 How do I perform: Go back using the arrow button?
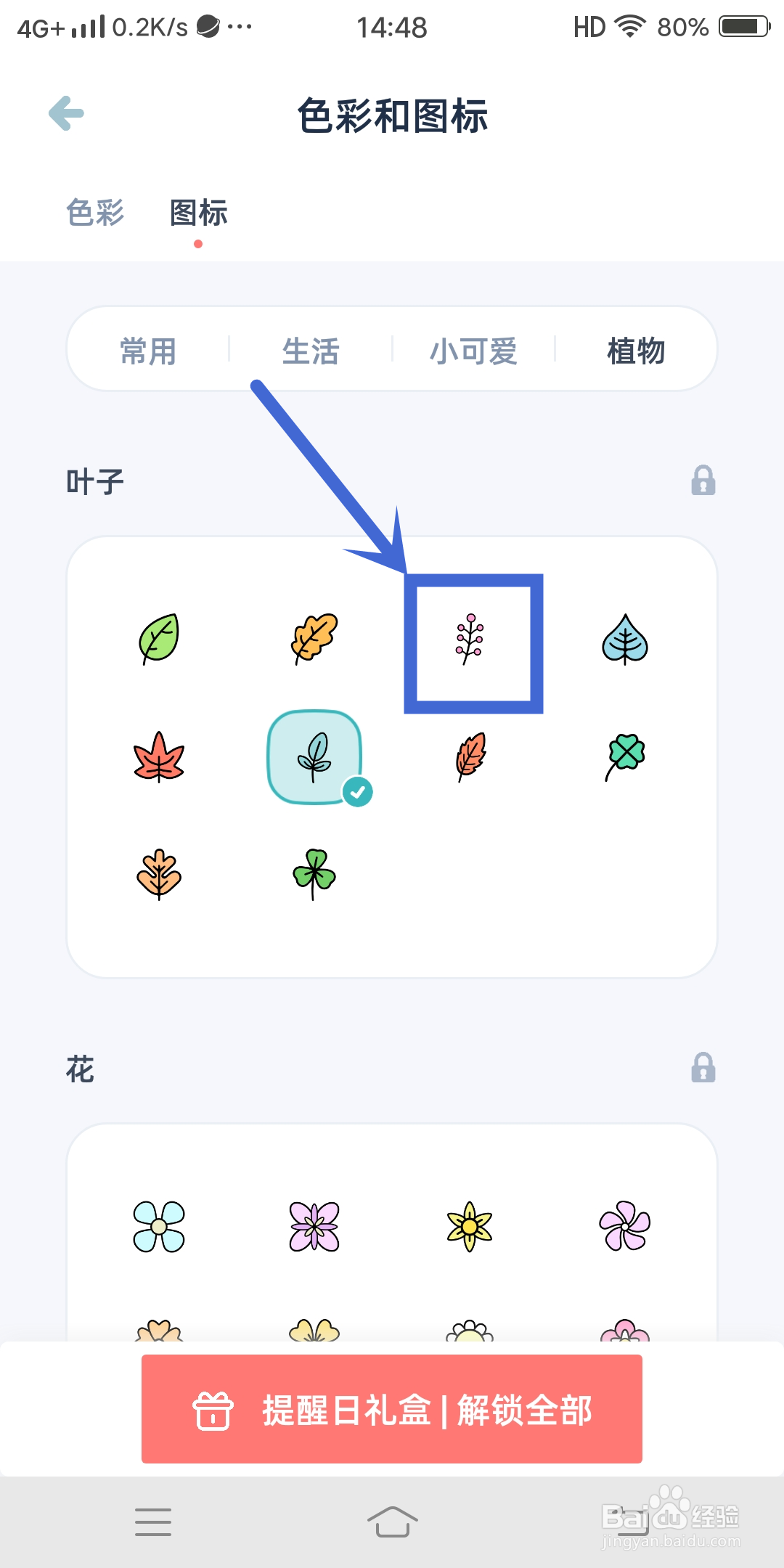point(65,113)
